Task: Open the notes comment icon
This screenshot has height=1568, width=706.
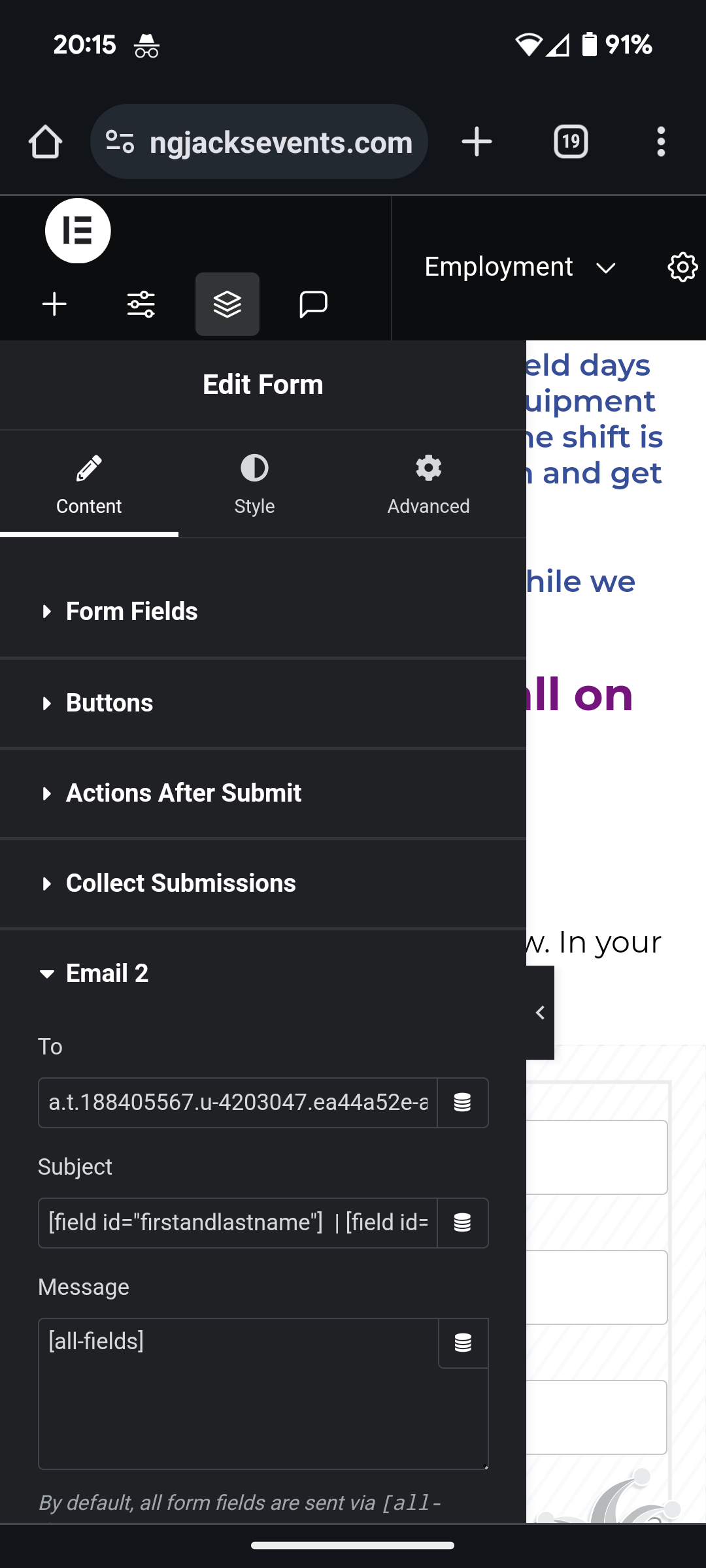Action: coord(313,304)
